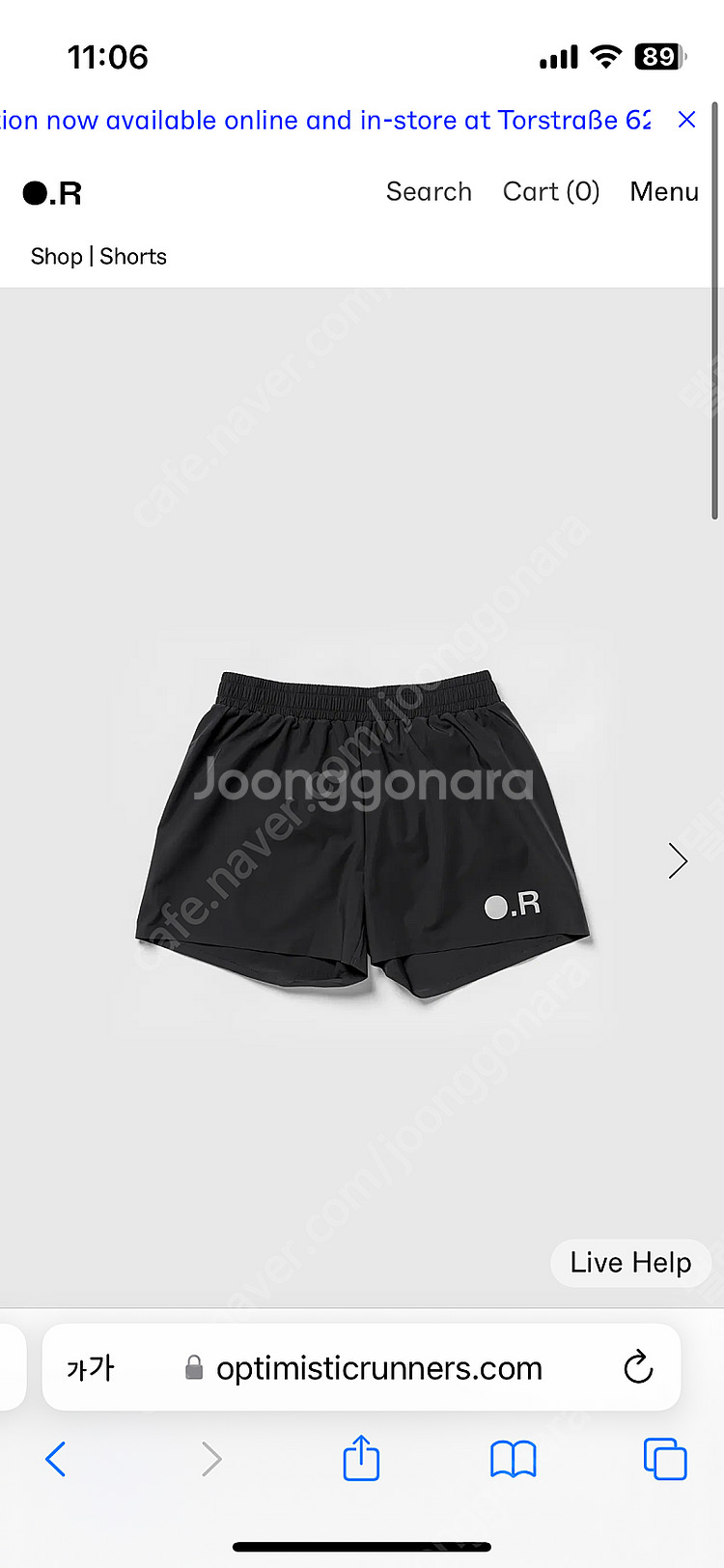This screenshot has height=1568, width=724.
Task: Show the next product image arrow
Action: coord(678,860)
